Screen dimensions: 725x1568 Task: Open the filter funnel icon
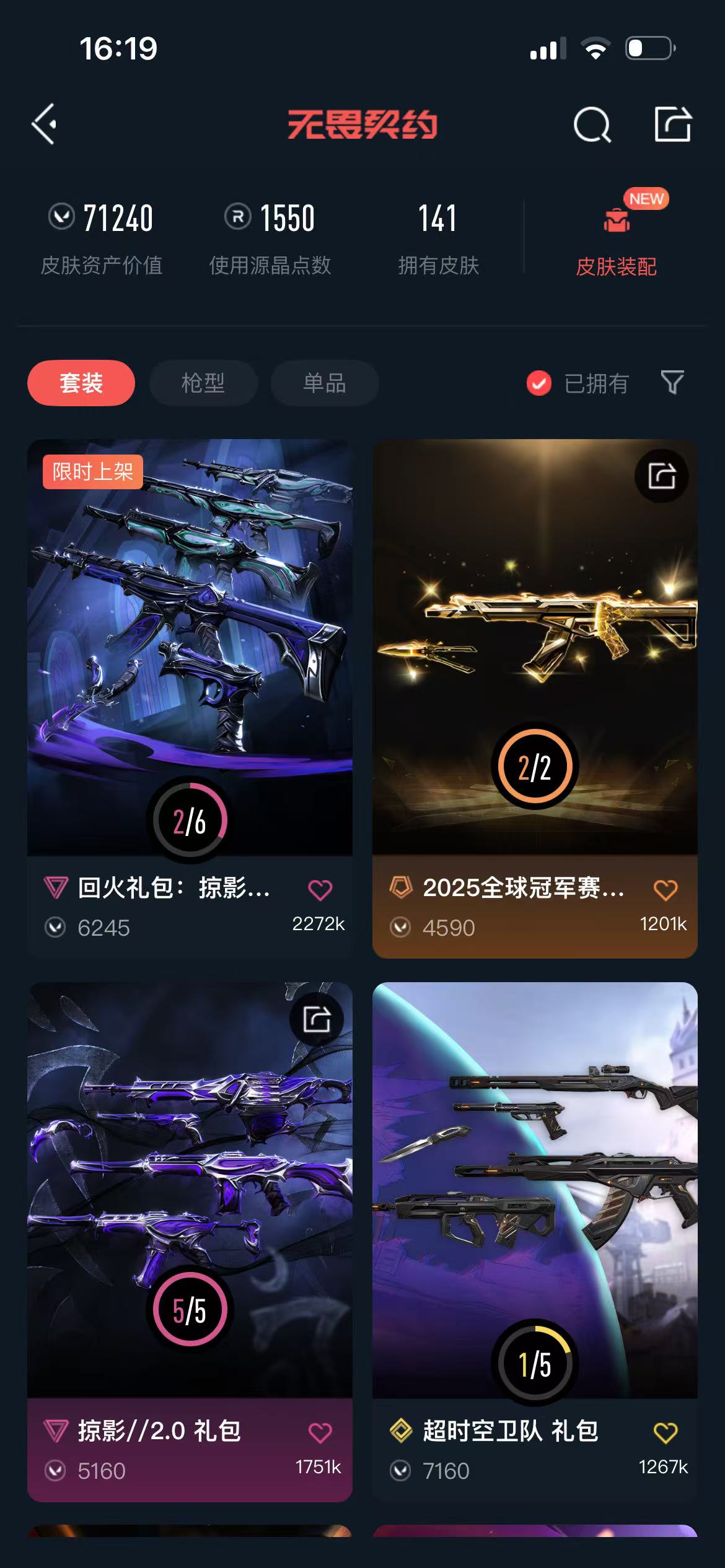click(672, 383)
